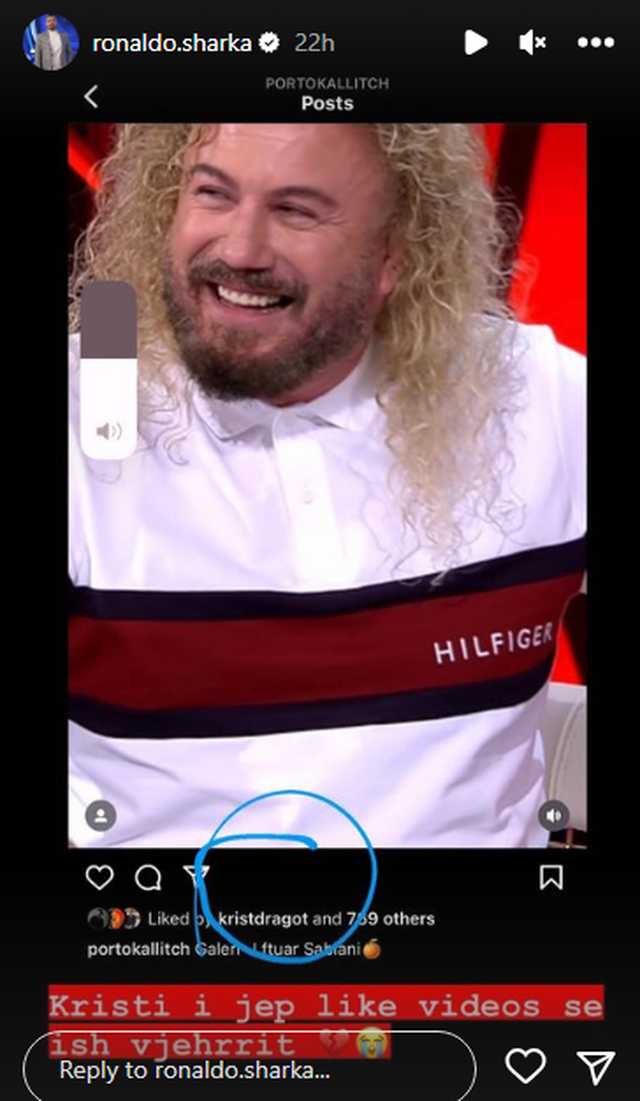Share the story via paper plane icon
Viewport: 640px width, 1101px height.
tap(596, 1066)
